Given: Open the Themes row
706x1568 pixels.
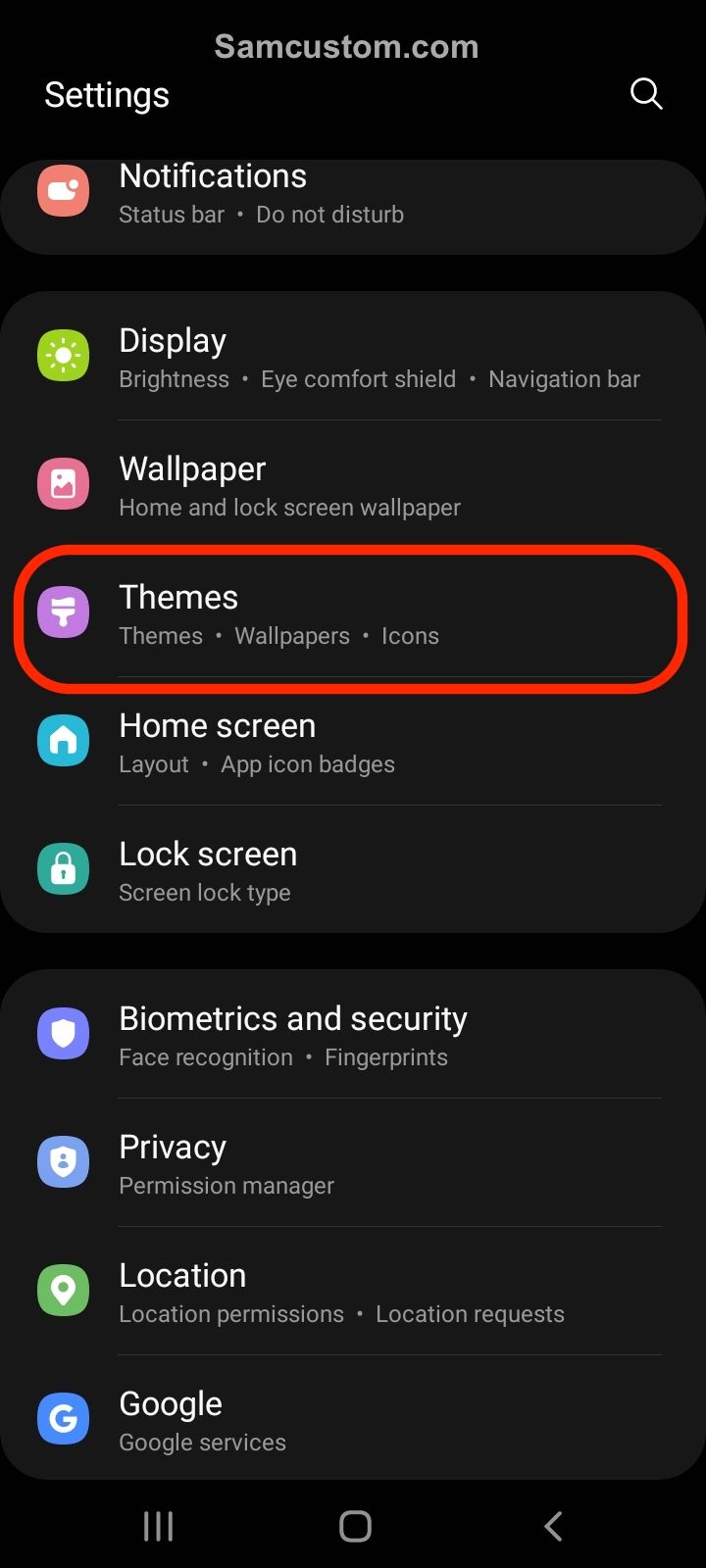Looking at the screenshot, I should [353, 615].
